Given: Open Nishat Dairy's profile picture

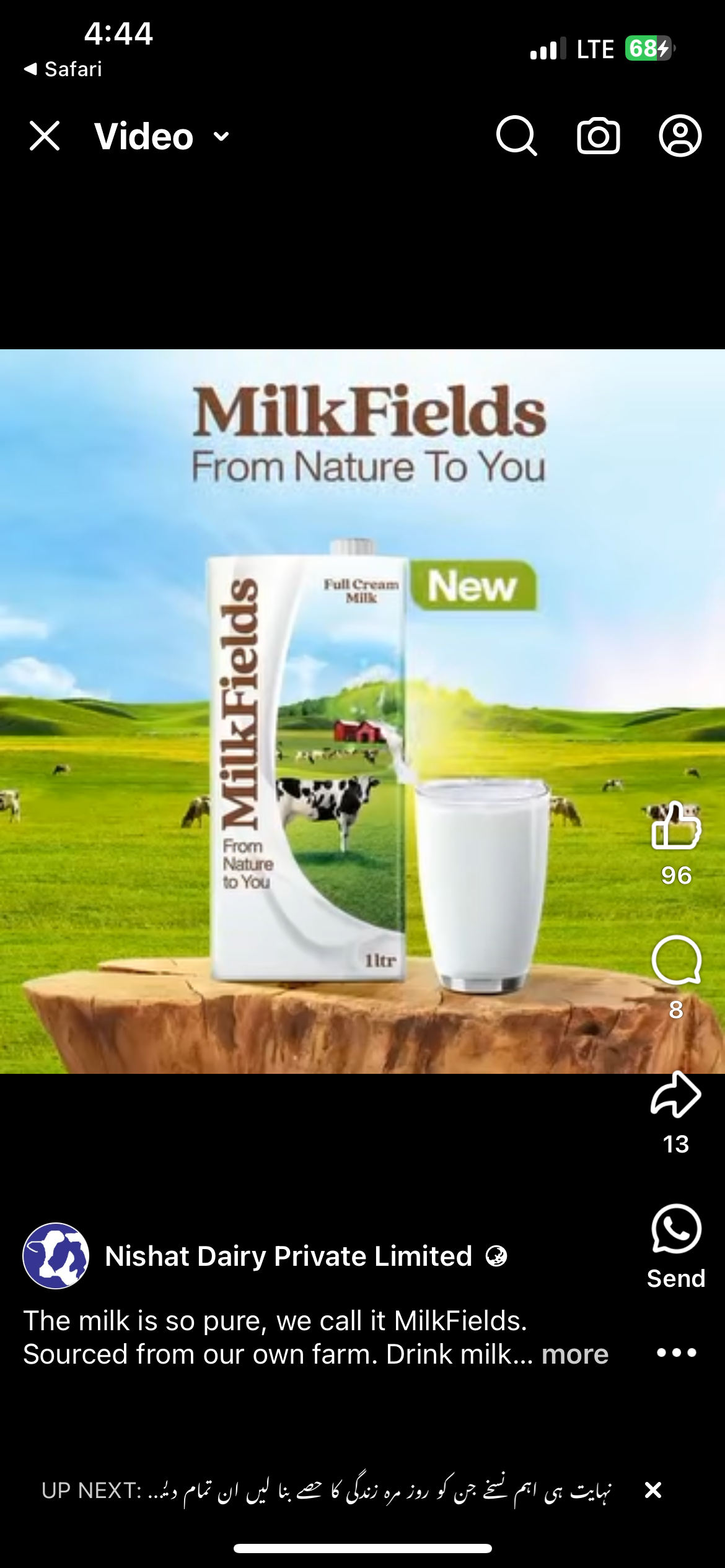Looking at the screenshot, I should [x=56, y=1256].
